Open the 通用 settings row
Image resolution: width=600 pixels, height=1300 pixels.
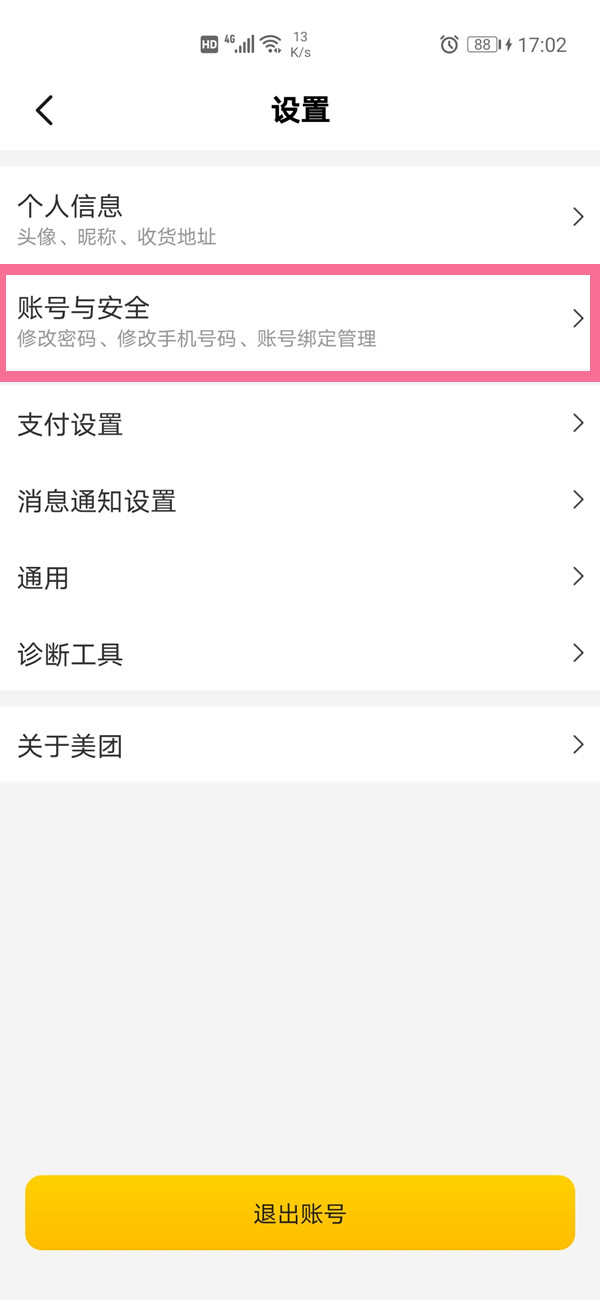click(300, 578)
